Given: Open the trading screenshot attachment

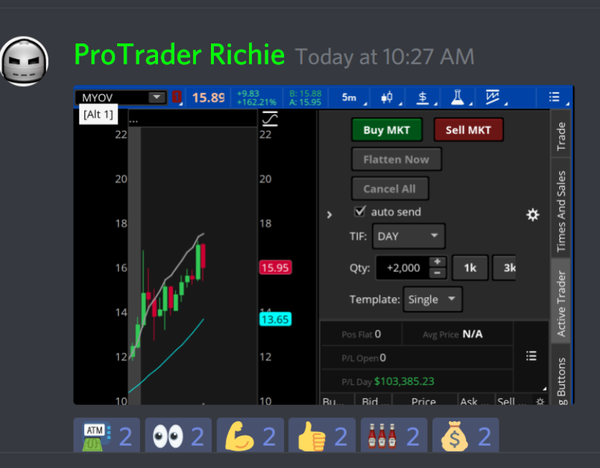Looking at the screenshot, I should click(324, 245).
